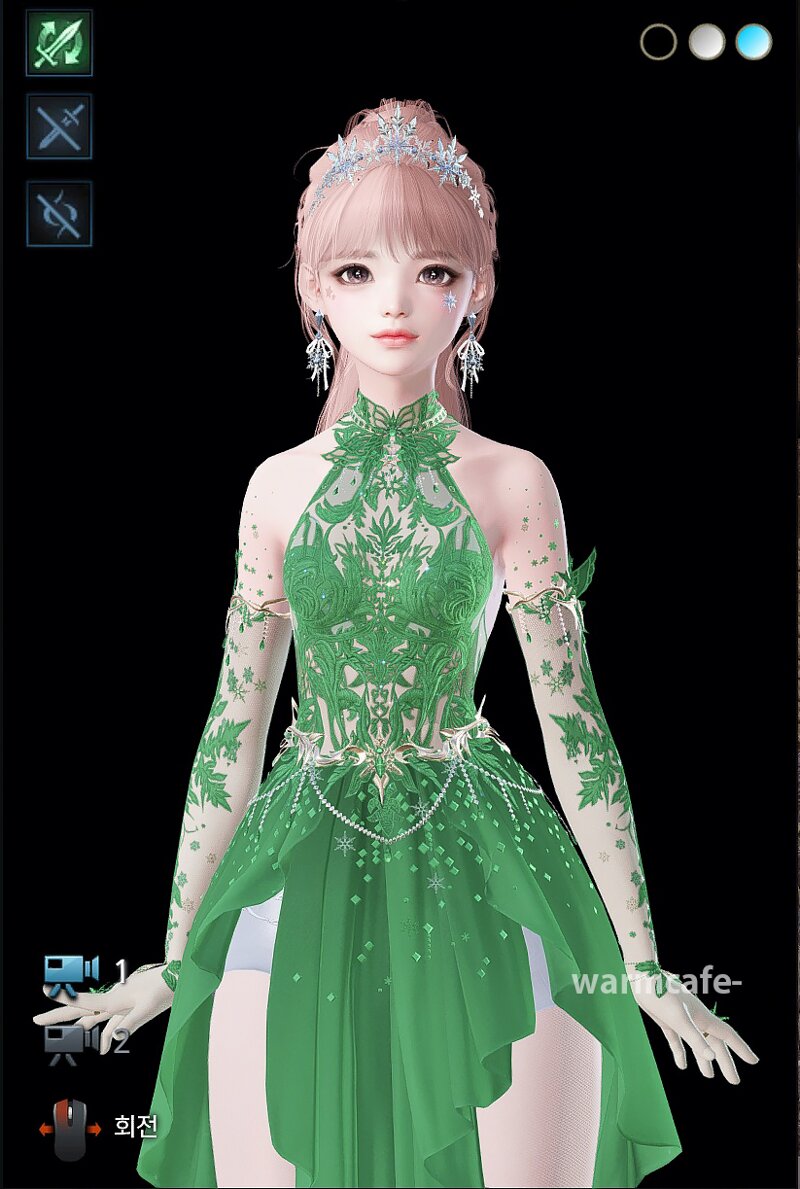Select the blue background color circle
This screenshot has height=1189, width=800.
pyautogui.click(x=753, y=42)
